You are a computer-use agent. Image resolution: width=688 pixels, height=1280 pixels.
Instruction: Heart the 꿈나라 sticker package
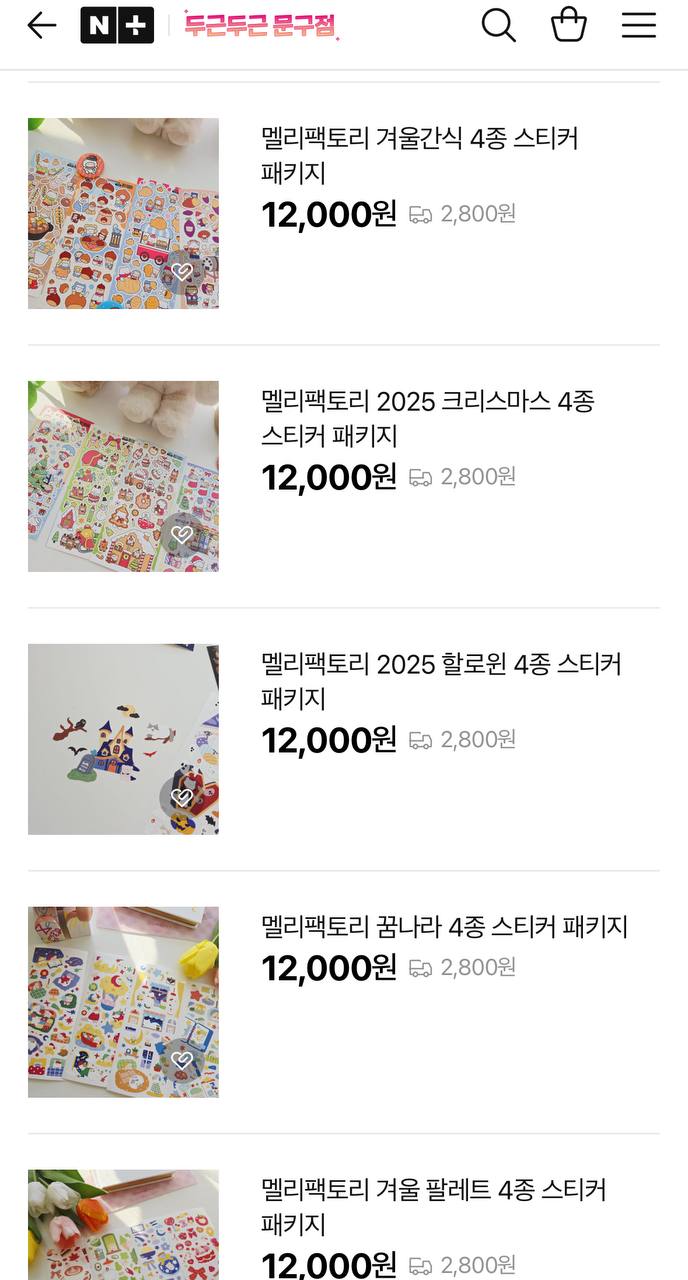click(x=182, y=1060)
